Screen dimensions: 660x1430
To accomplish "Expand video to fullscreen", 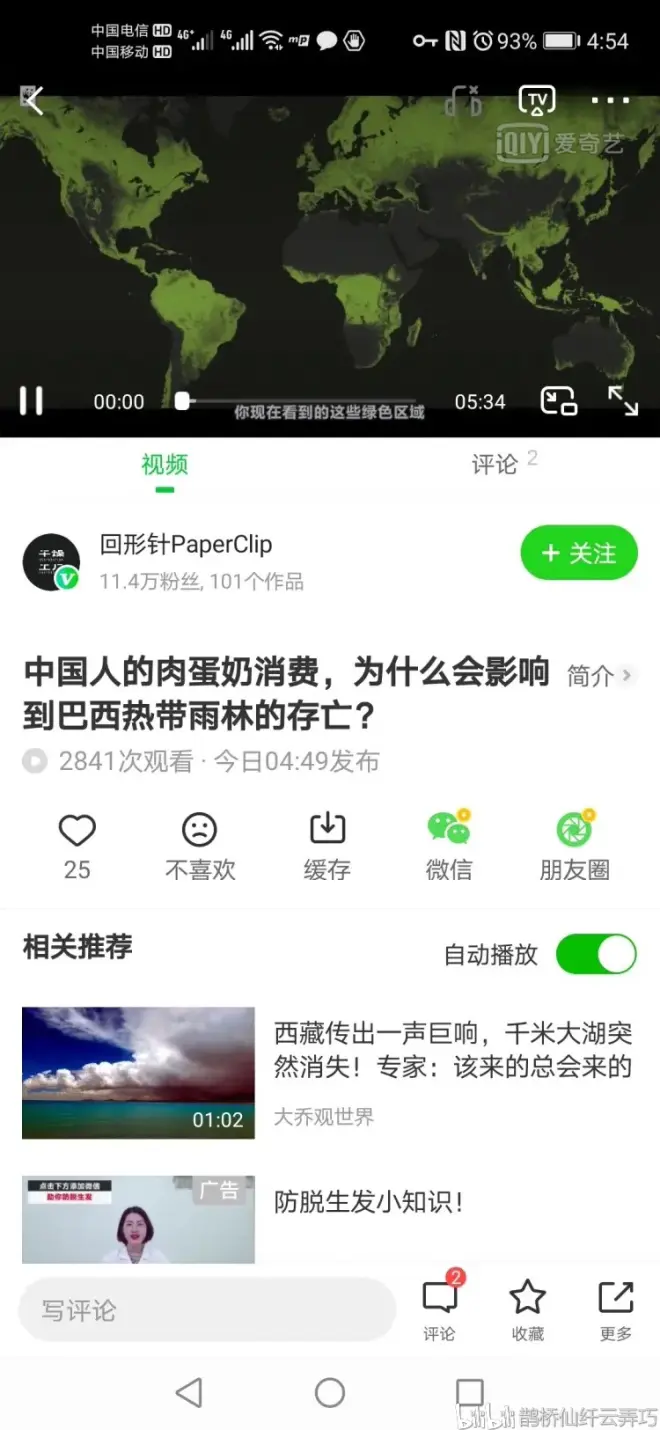I will (623, 401).
